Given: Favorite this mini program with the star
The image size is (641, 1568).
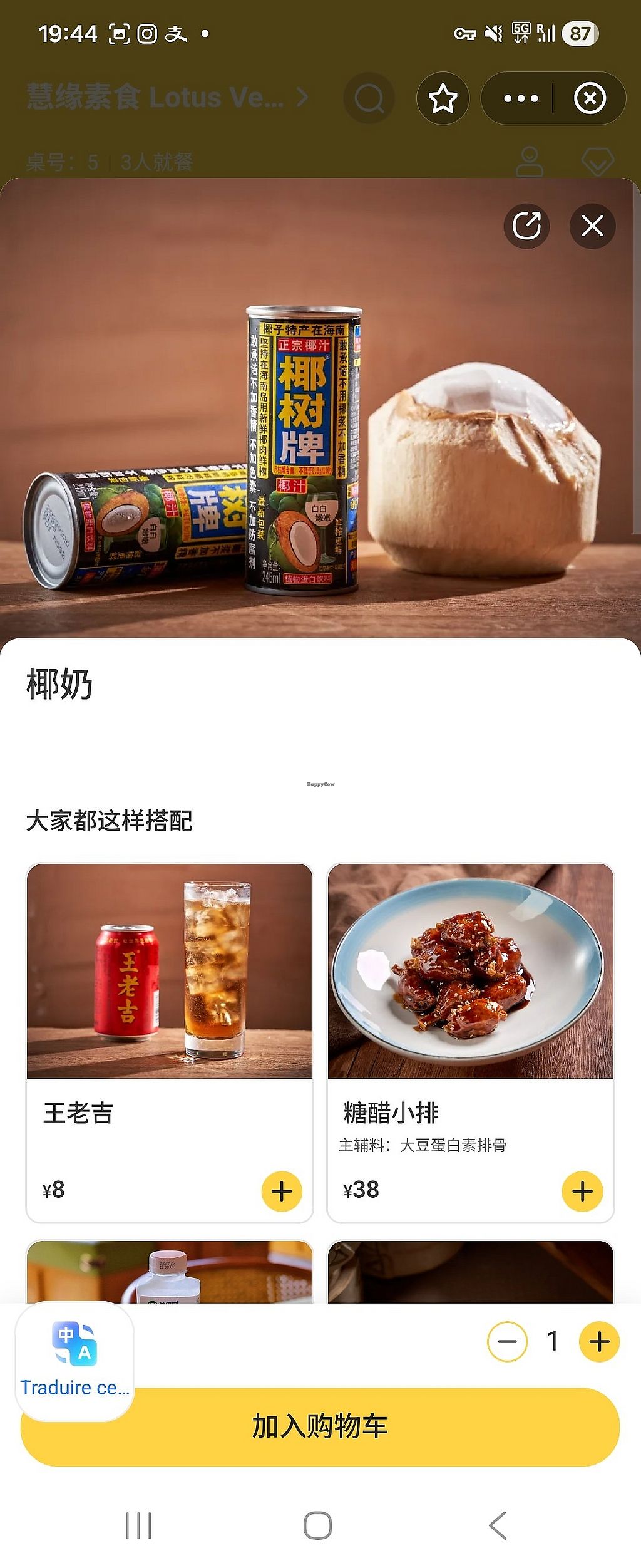Looking at the screenshot, I should (x=443, y=98).
